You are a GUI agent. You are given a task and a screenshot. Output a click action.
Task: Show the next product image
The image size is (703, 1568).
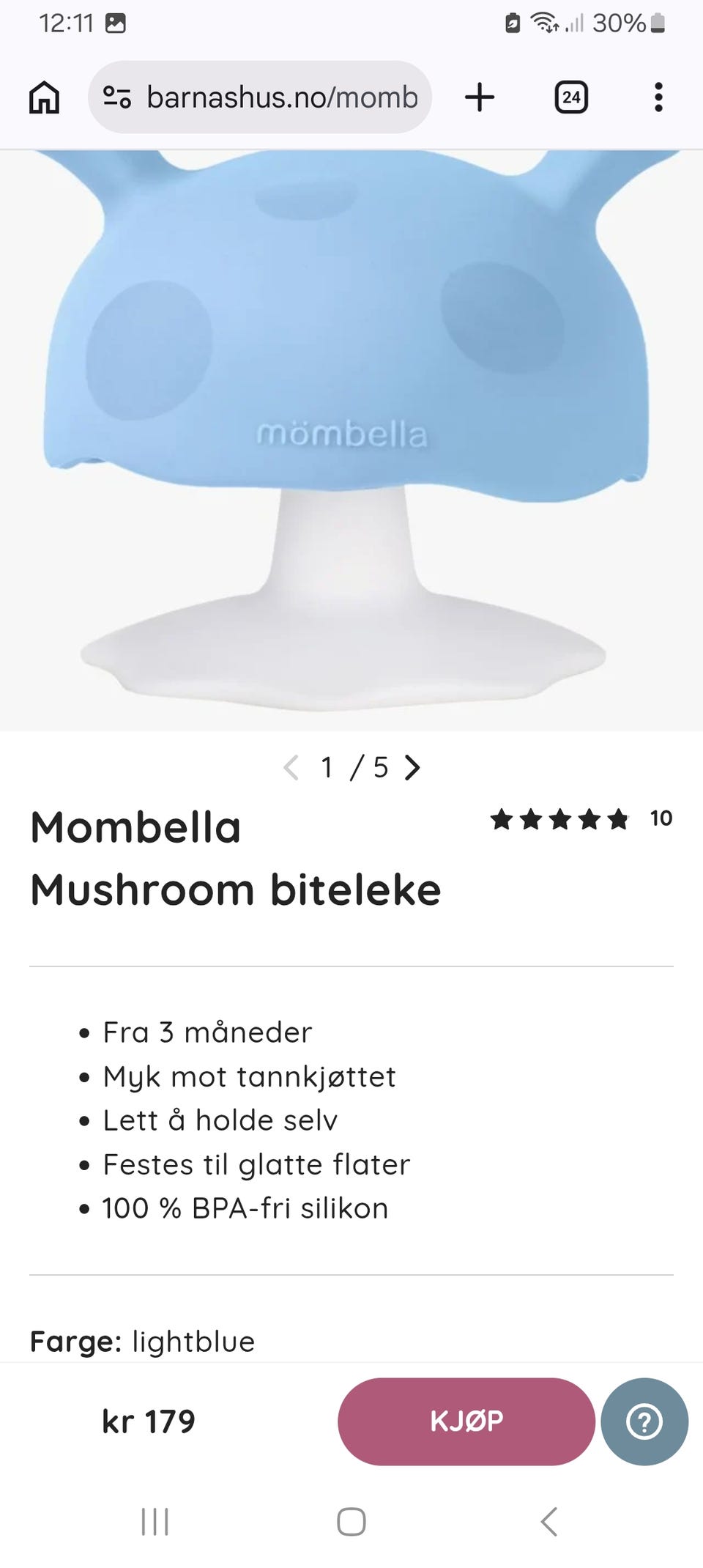(413, 767)
